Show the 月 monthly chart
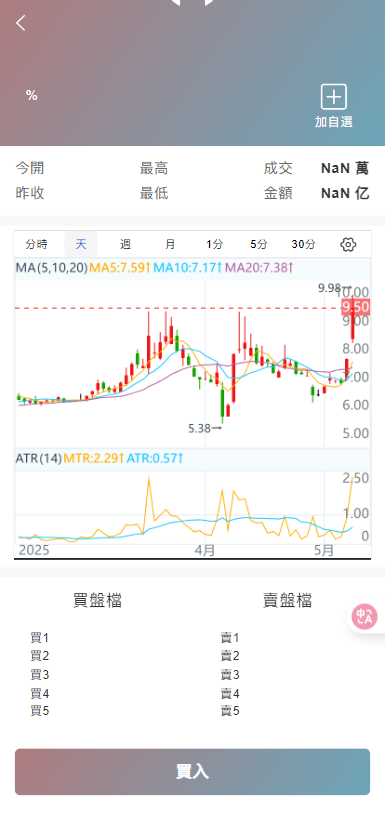This screenshot has height=833, width=385. click(x=170, y=244)
